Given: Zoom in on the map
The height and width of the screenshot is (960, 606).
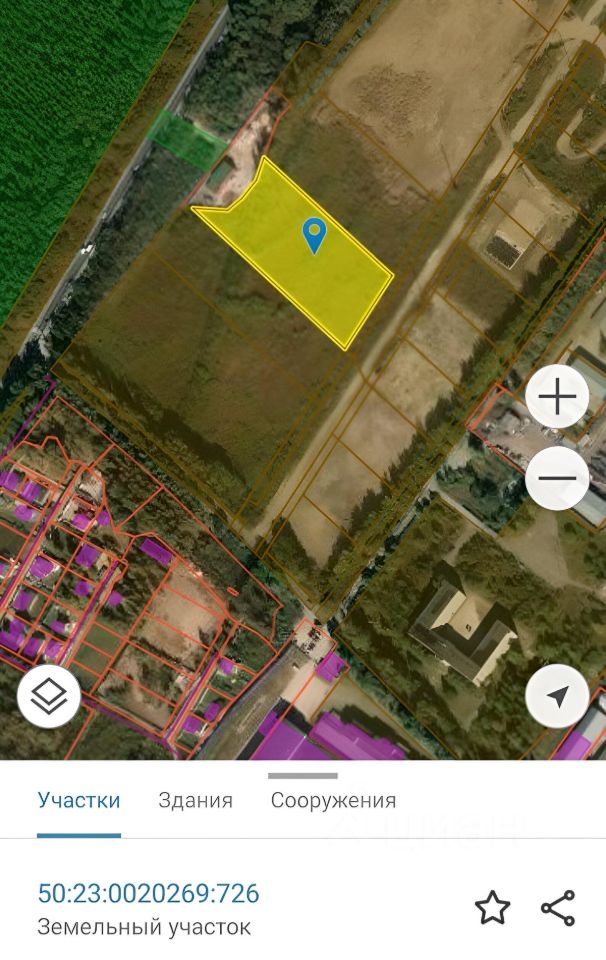Looking at the screenshot, I should click(557, 397).
